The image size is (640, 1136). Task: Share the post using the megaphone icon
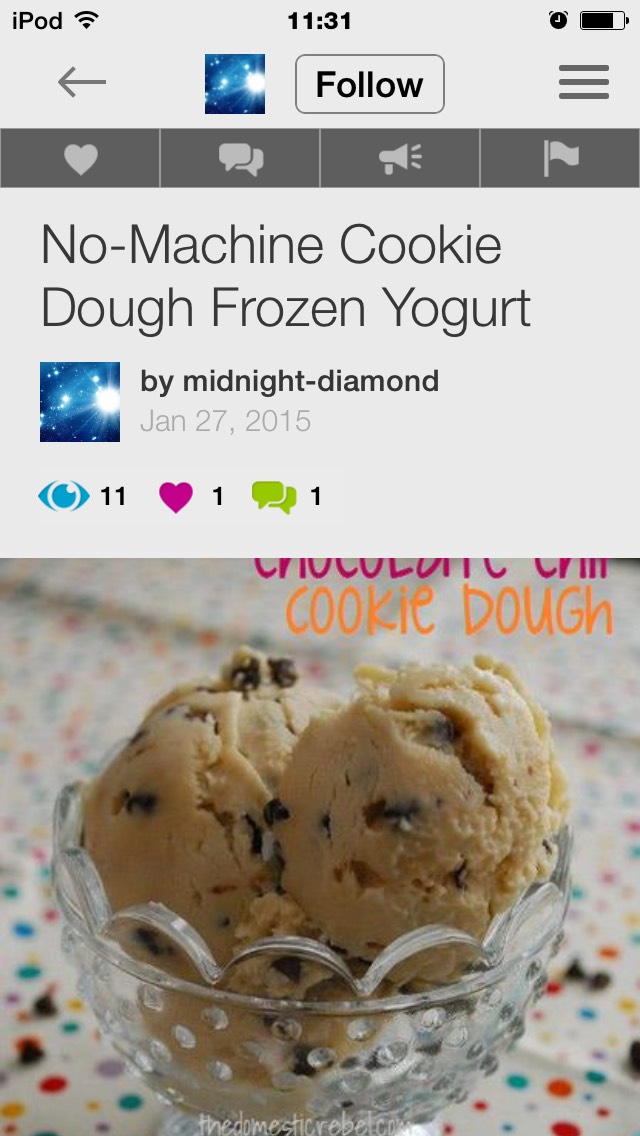[400, 159]
